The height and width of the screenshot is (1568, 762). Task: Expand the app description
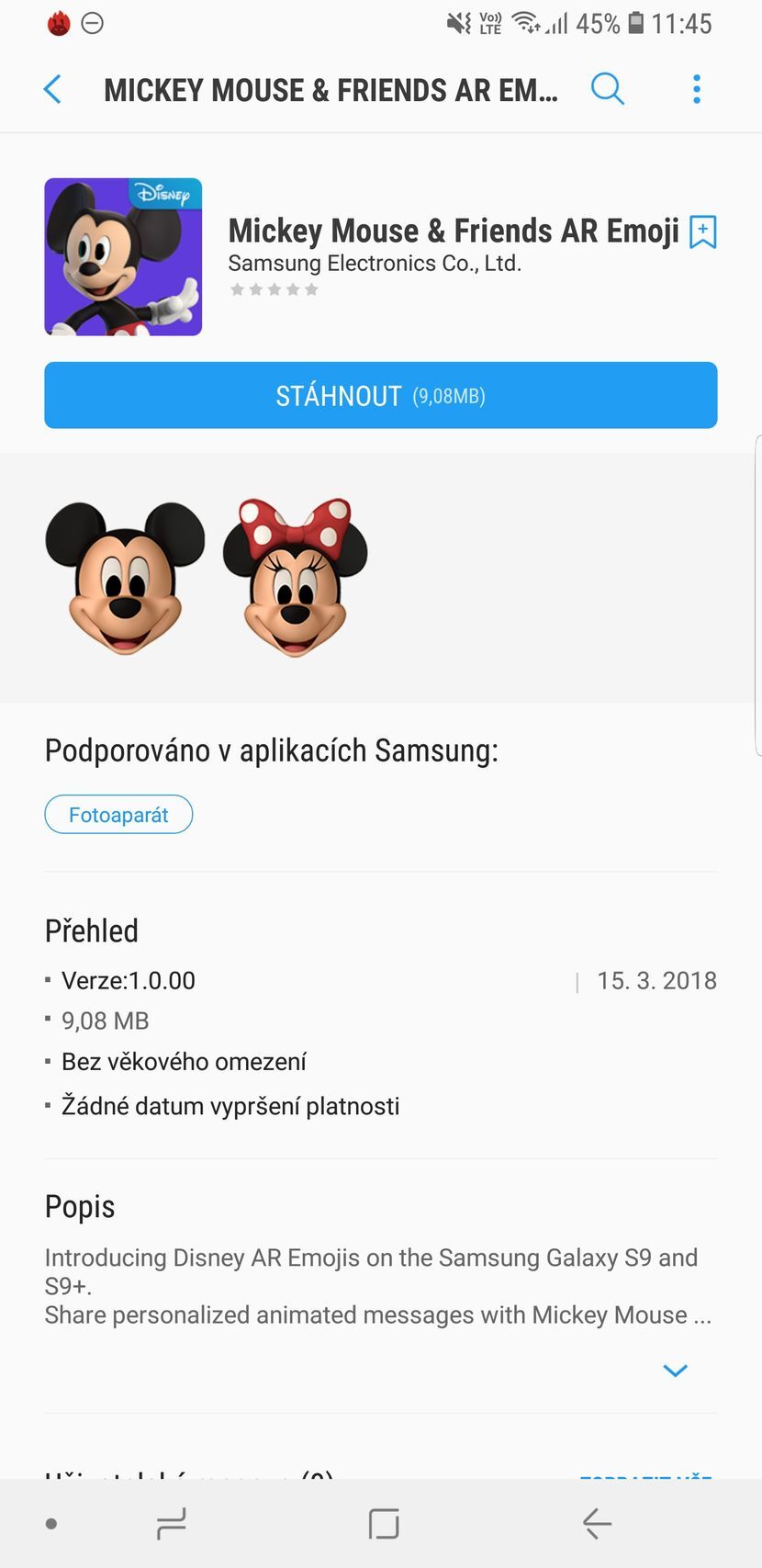coord(675,1370)
